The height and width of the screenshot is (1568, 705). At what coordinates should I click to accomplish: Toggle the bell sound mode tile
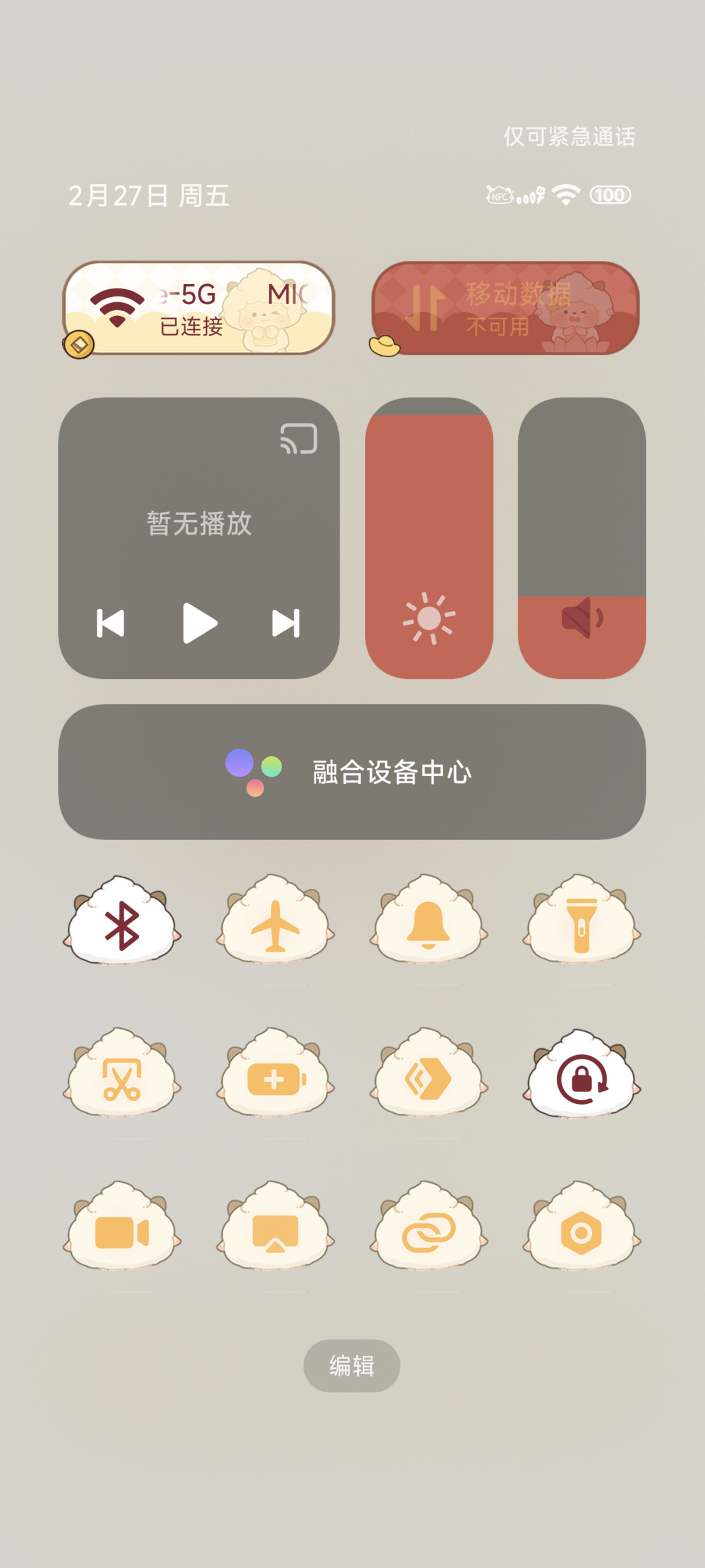click(429, 922)
